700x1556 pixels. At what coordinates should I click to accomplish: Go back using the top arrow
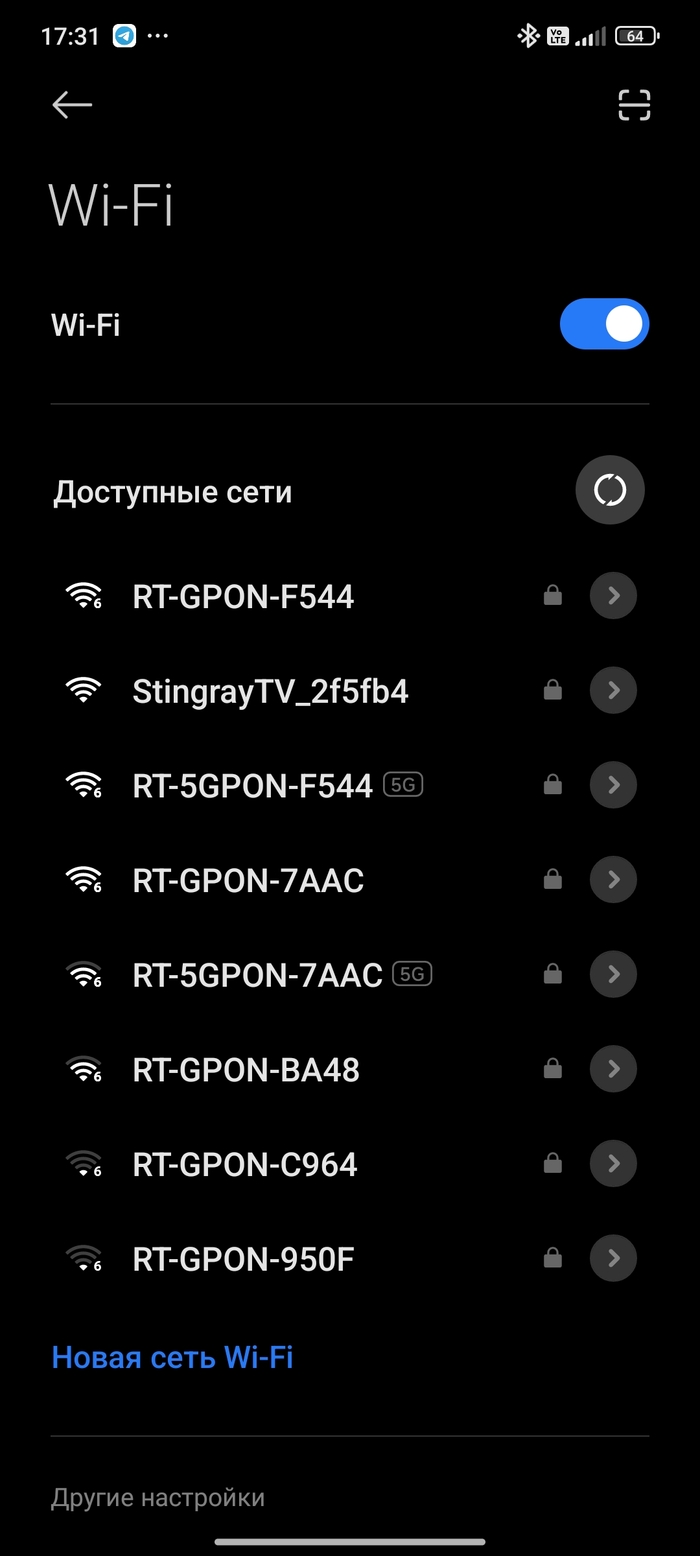pos(72,104)
